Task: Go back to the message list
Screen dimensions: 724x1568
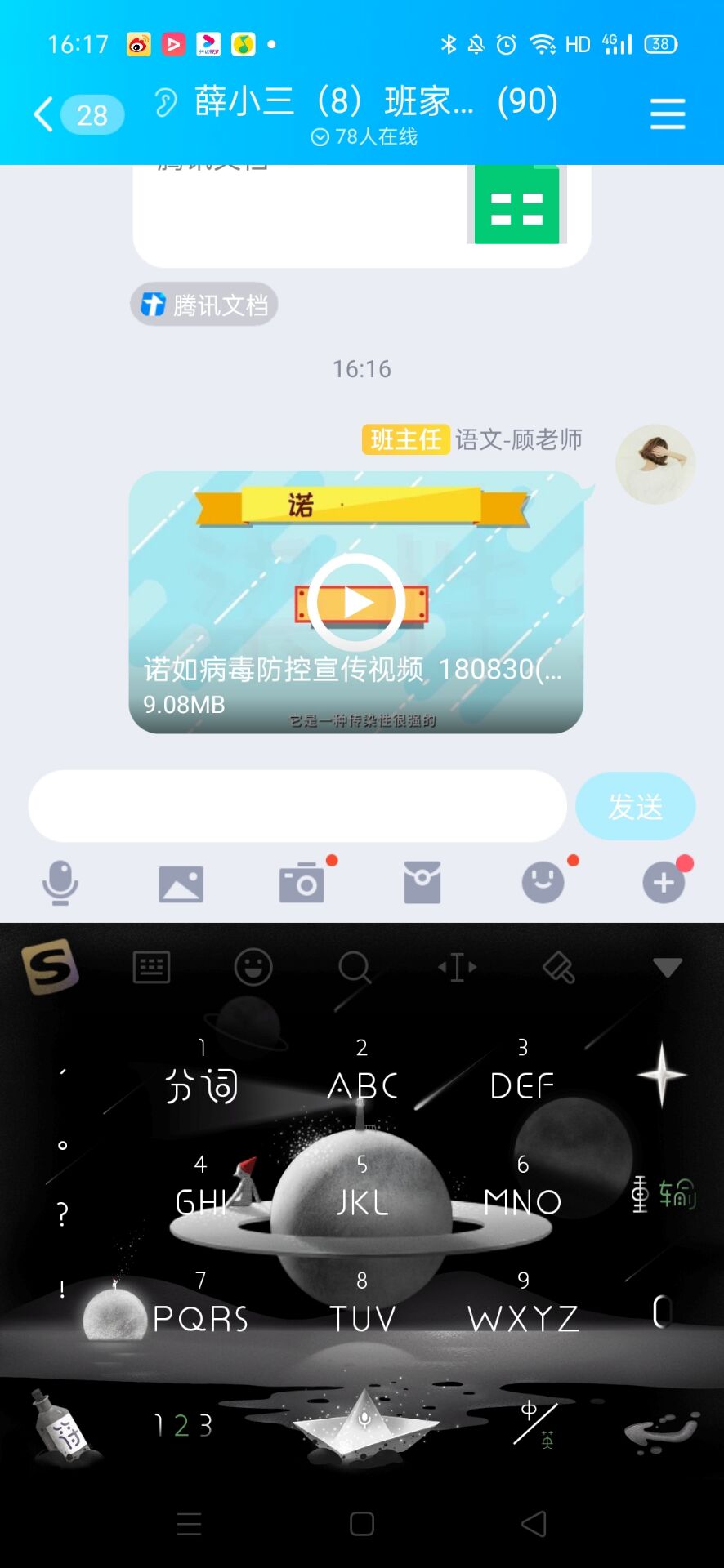Action: coord(78,114)
